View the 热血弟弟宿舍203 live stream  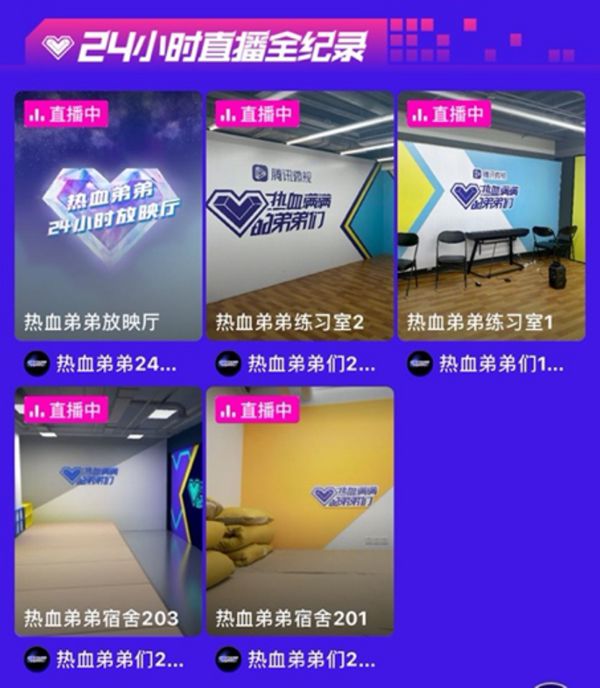108,510
